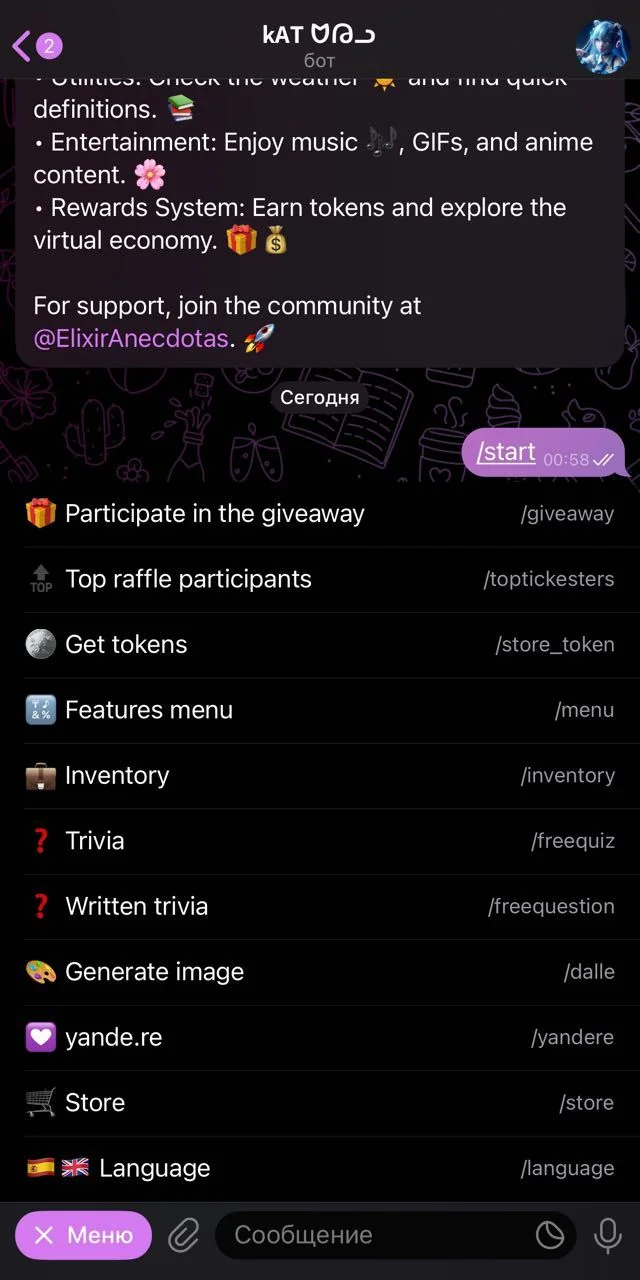Select the Generate image command
The height and width of the screenshot is (1280, 640).
(x=320, y=972)
